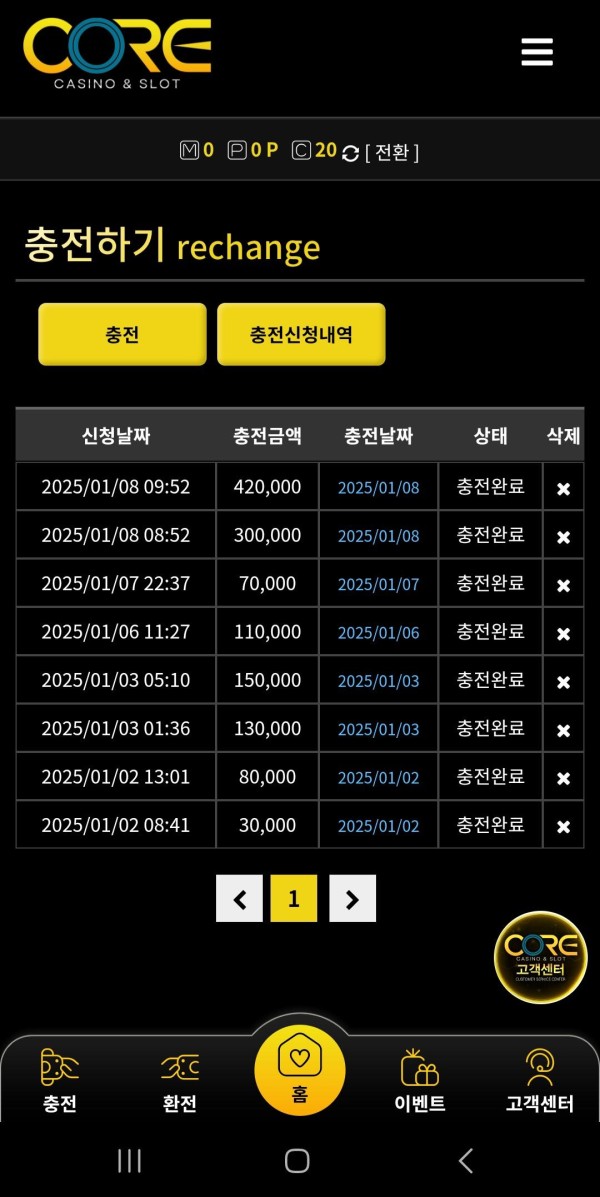Delete the 2025/01/02 13:01 record
This screenshot has height=1197, width=600.
pos(563,778)
